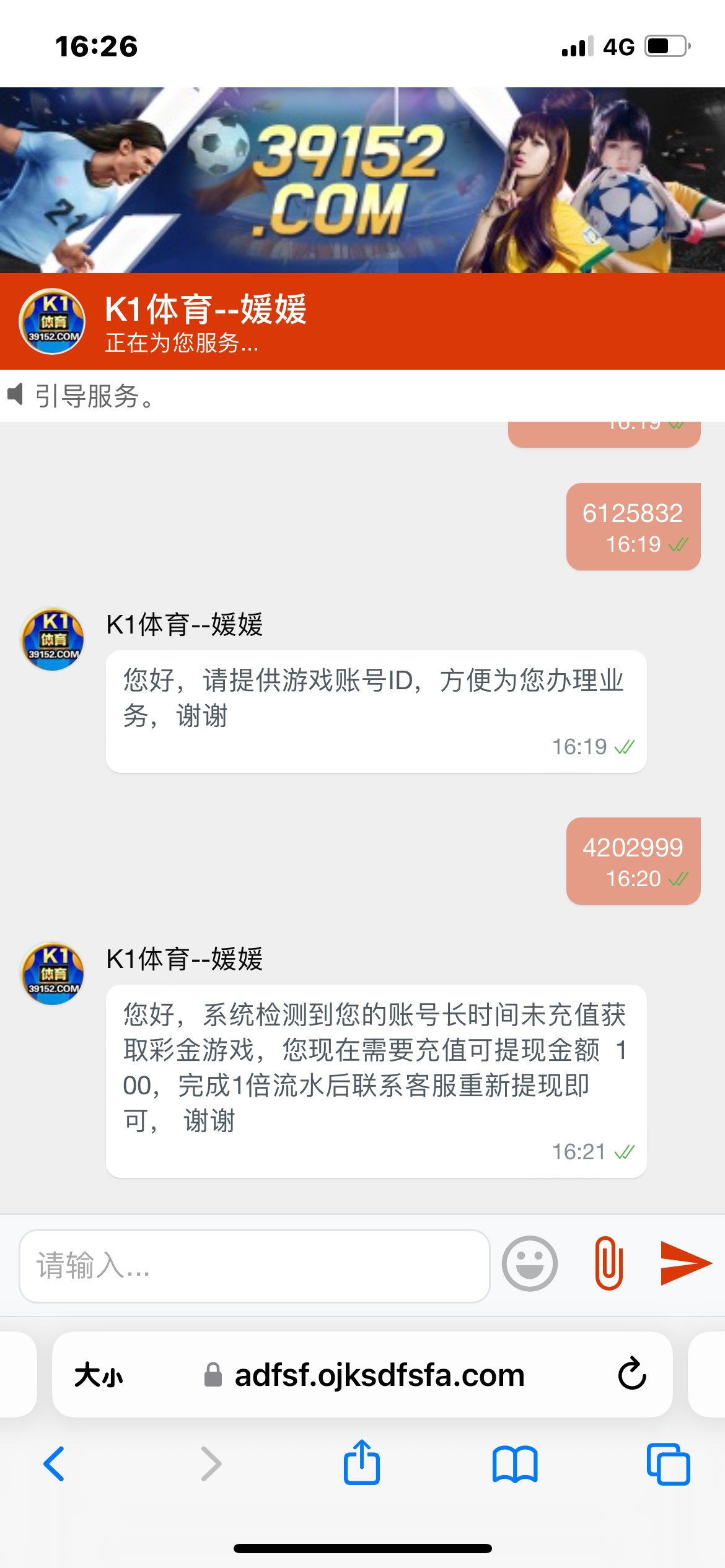Share this page from the browser toolbar
The height and width of the screenshot is (1568, 725).
point(362,1463)
